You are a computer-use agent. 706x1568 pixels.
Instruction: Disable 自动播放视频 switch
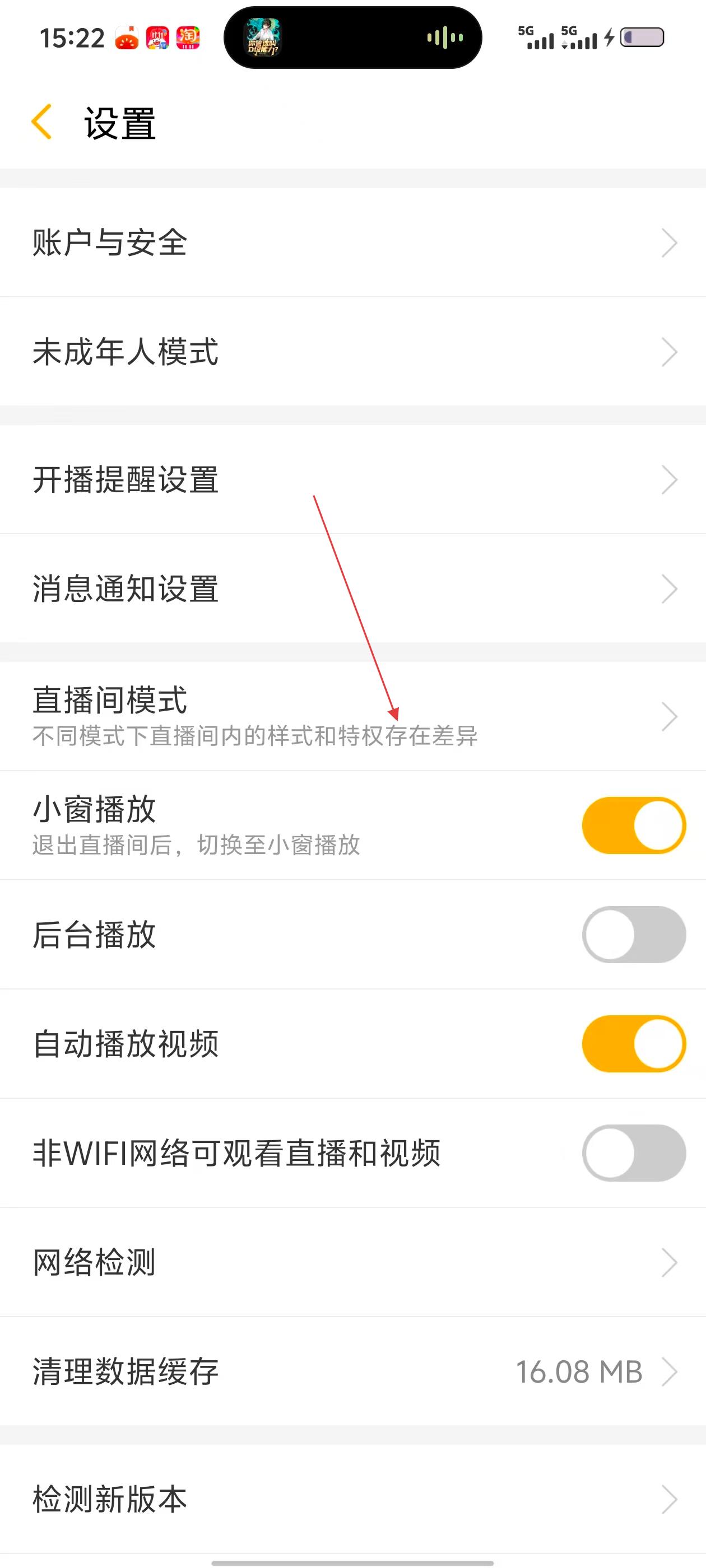point(634,1043)
